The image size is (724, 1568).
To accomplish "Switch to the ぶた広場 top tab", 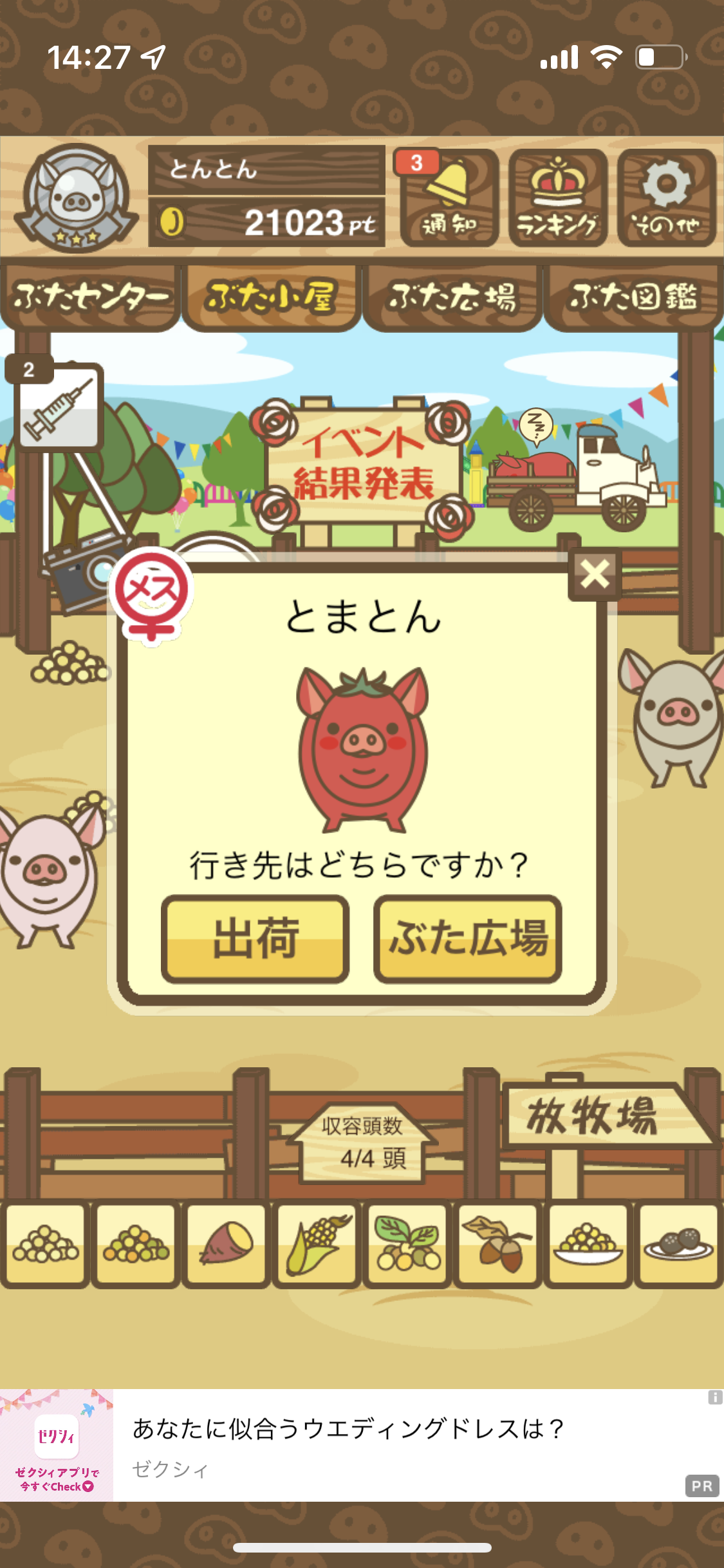I will (x=452, y=297).
